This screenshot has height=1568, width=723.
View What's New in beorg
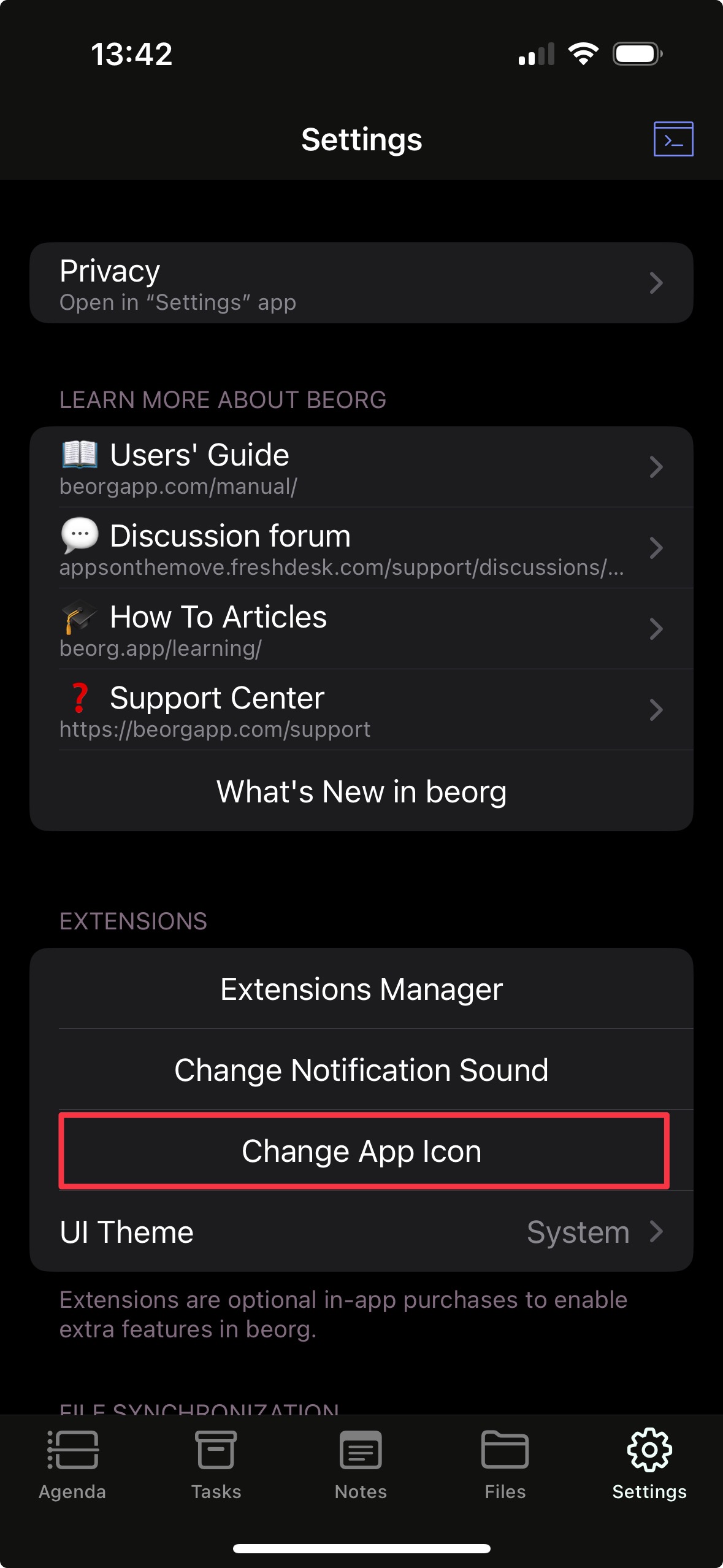(361, 791)
